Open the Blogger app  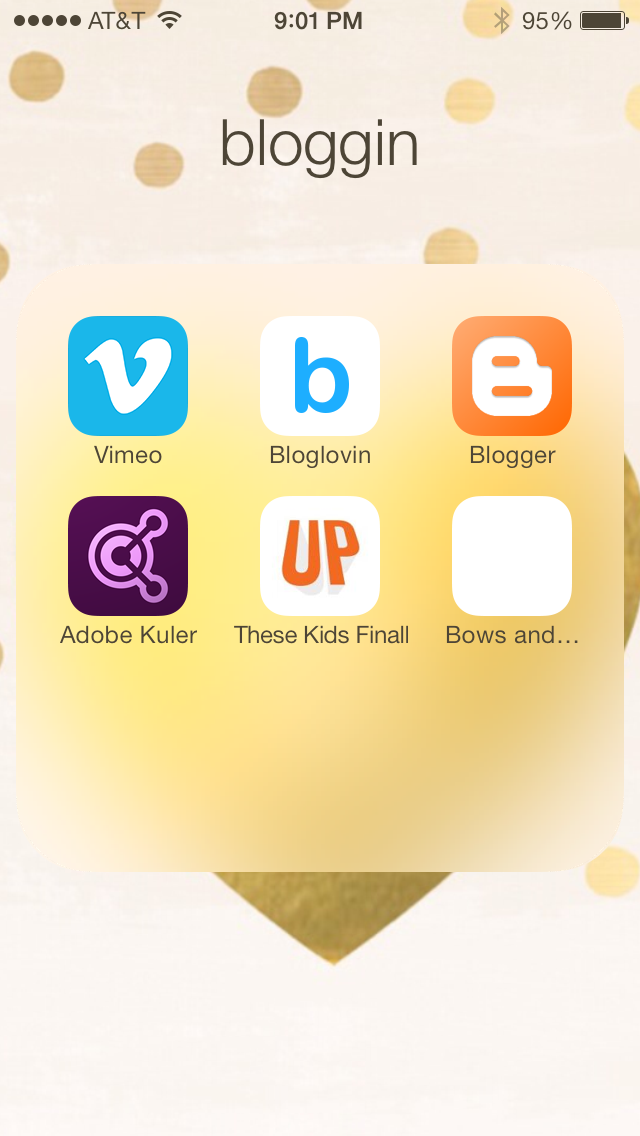tap(512, 376)
